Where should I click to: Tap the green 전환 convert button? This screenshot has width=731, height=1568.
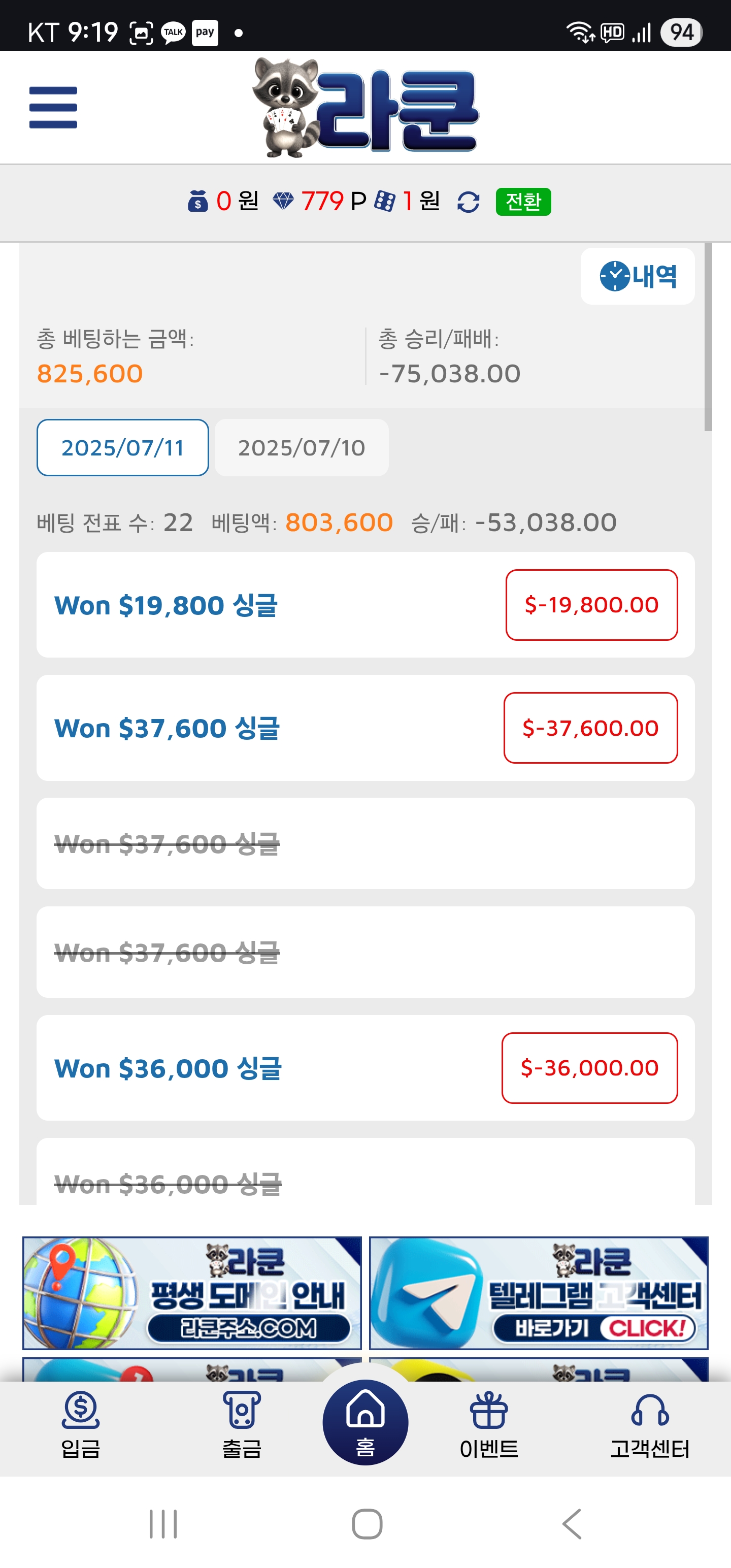(523, 202)
